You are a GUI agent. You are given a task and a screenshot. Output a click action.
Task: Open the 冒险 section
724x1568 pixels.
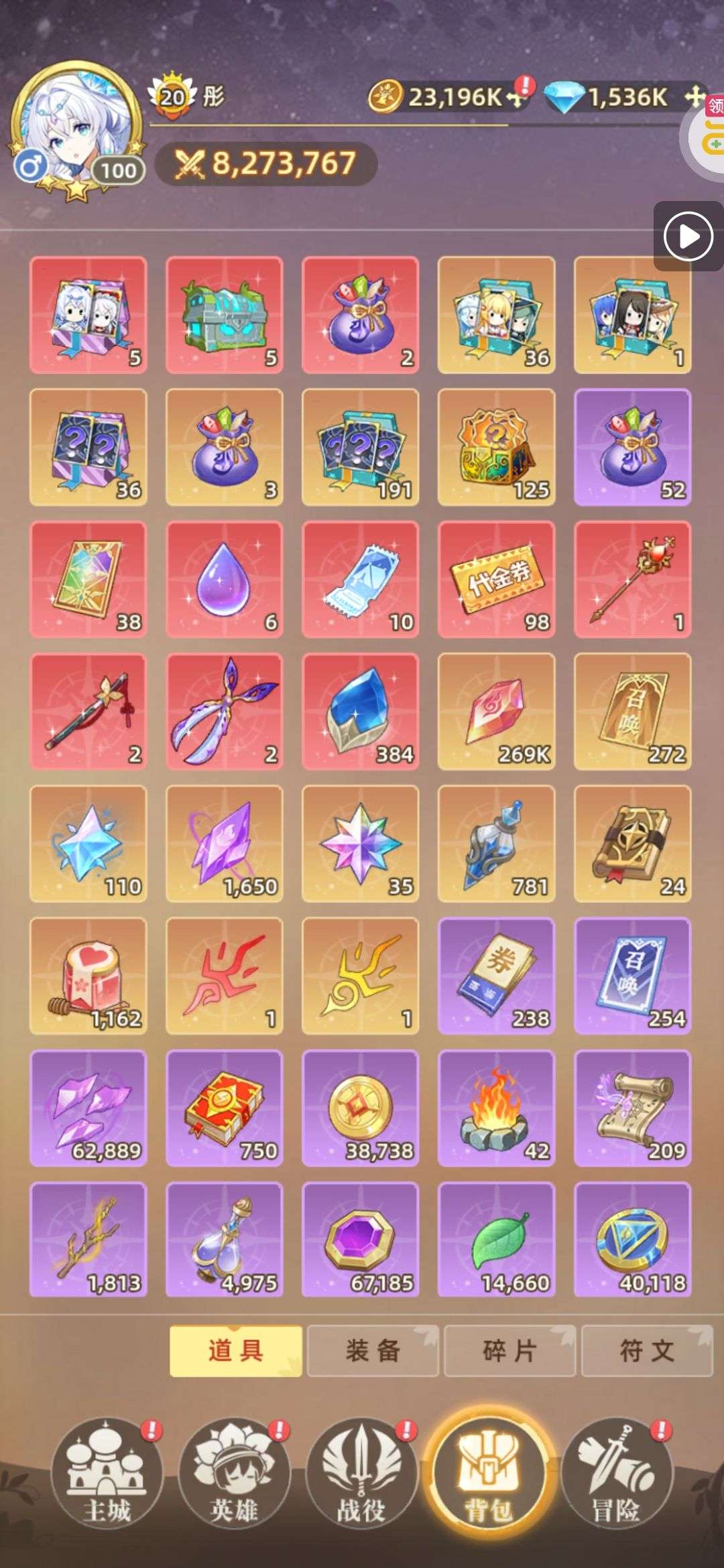(616, 1474)
